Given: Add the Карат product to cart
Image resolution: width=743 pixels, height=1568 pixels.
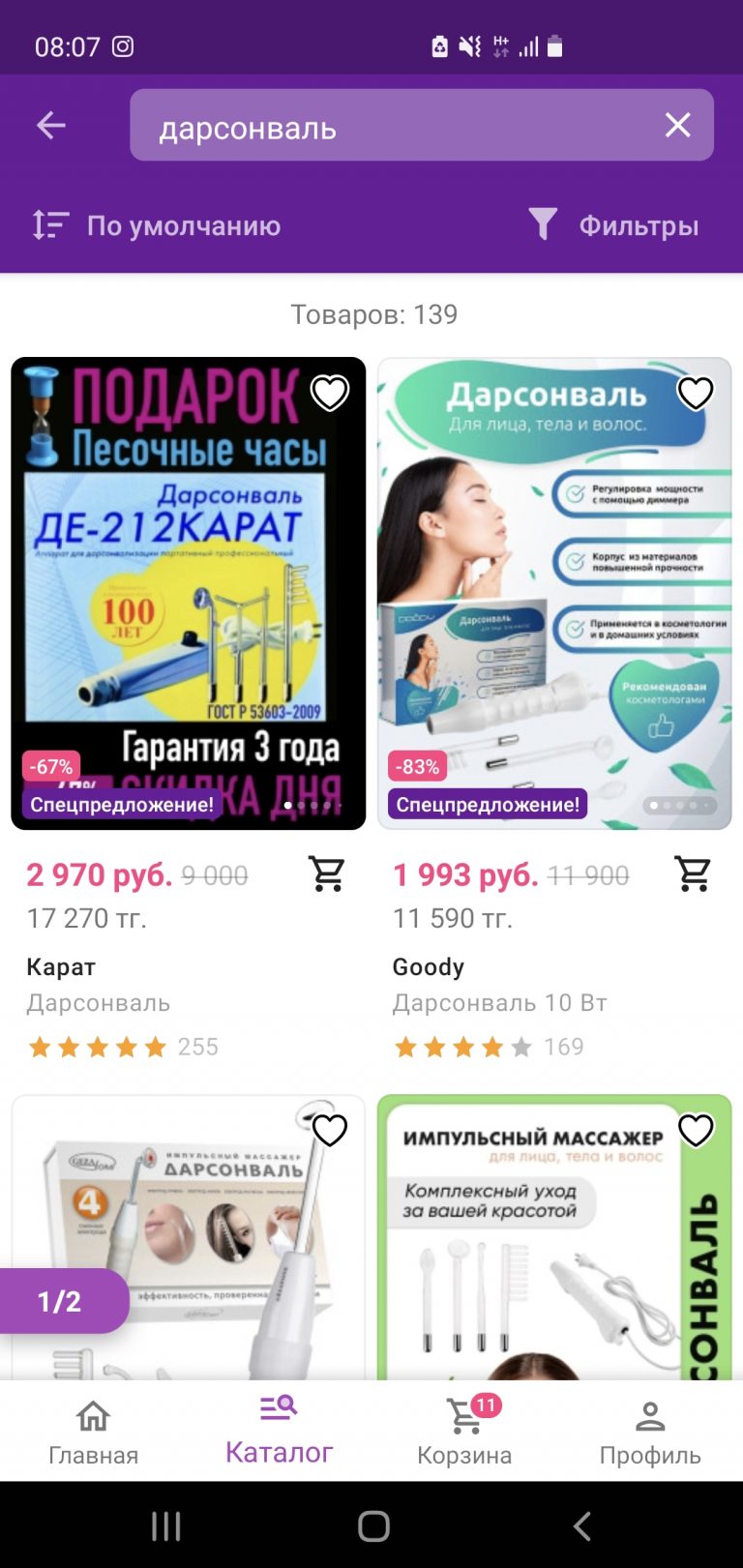Looking at the screenshot, I should click(x=327, y=873).
